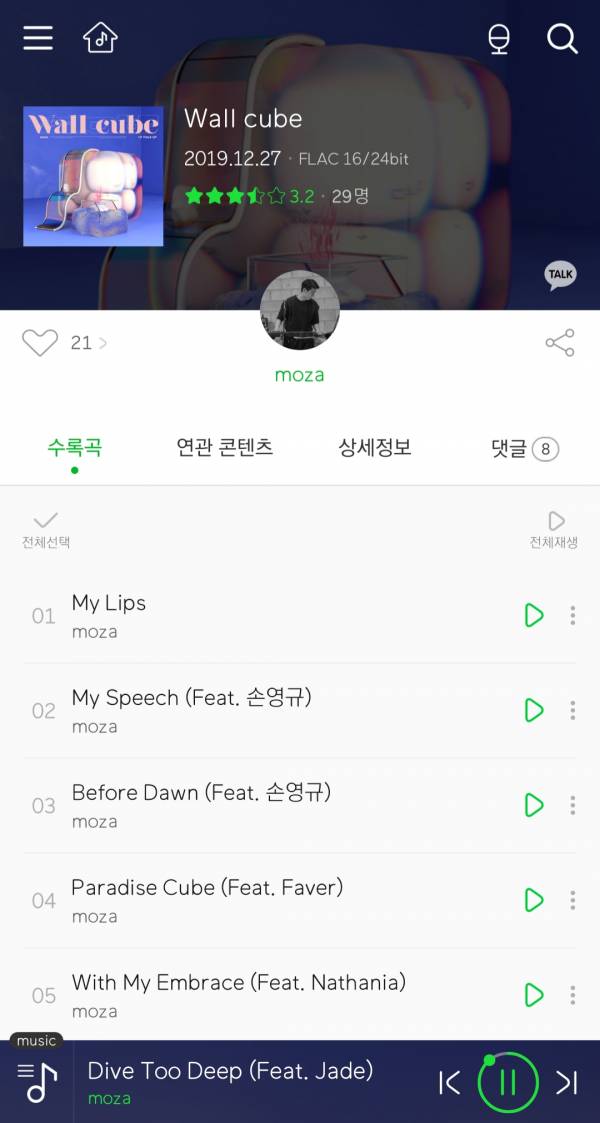Open the search magnifier
This screenshot has width=600, height=1123.
pyautogui.click(x=562, y=39)
